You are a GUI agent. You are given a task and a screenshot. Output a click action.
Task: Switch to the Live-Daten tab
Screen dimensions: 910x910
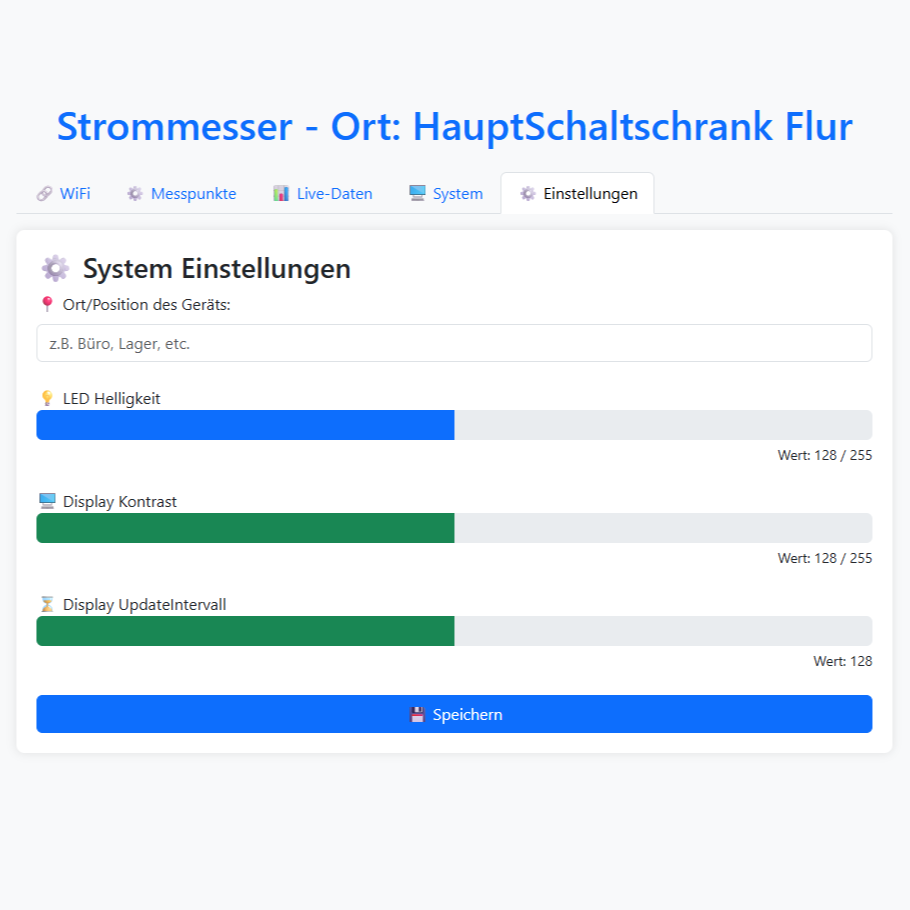pos(322,194)
